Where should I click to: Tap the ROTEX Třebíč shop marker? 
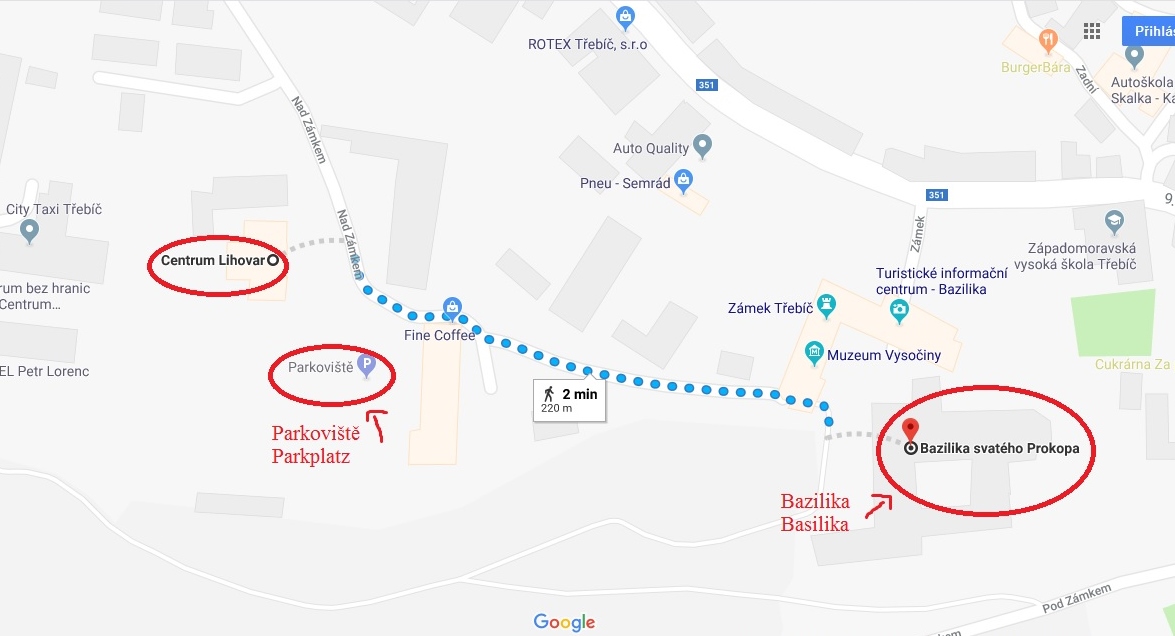(625, 16)
